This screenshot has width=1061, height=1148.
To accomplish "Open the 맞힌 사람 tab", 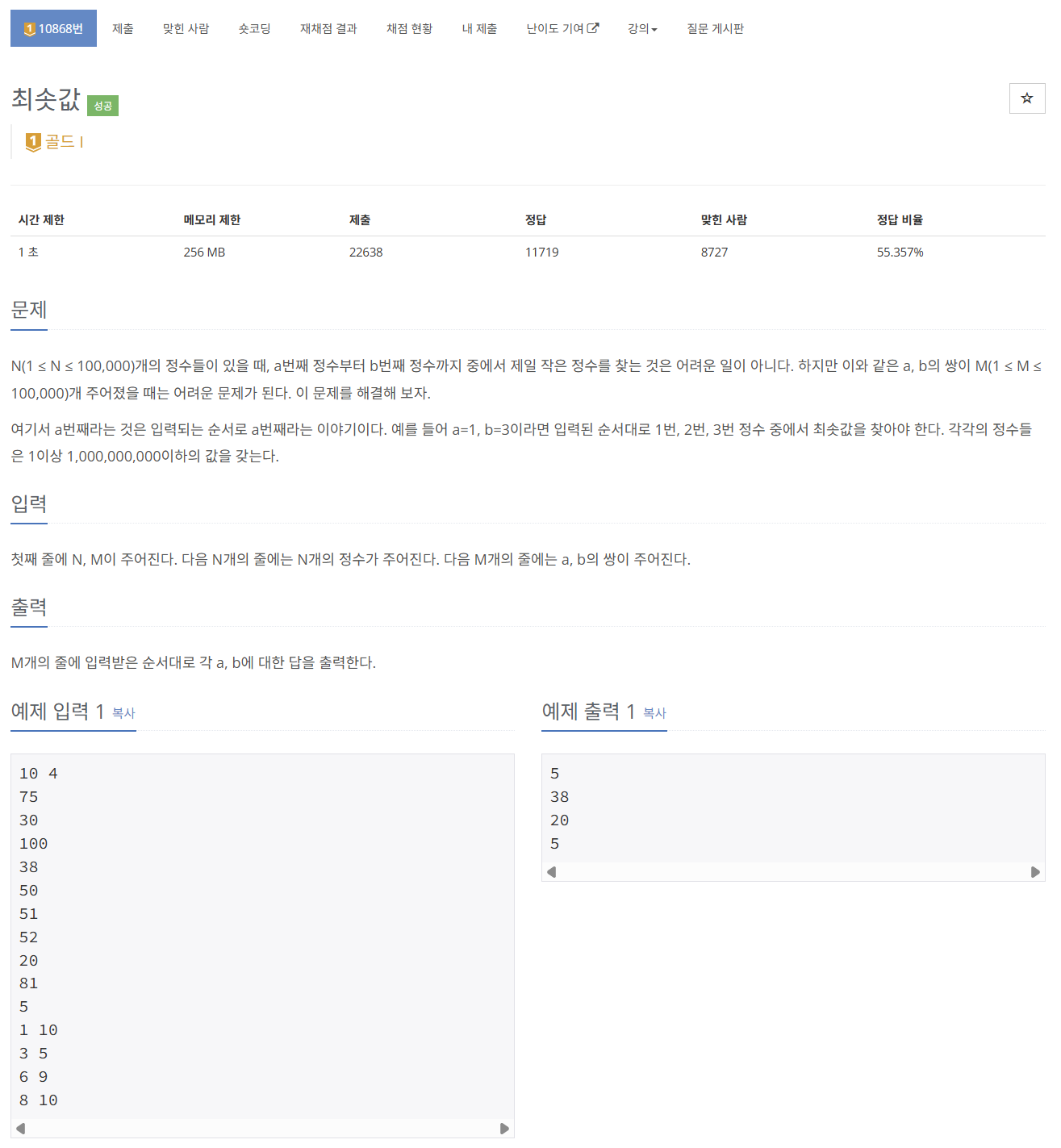I will (x=186, y=28).
